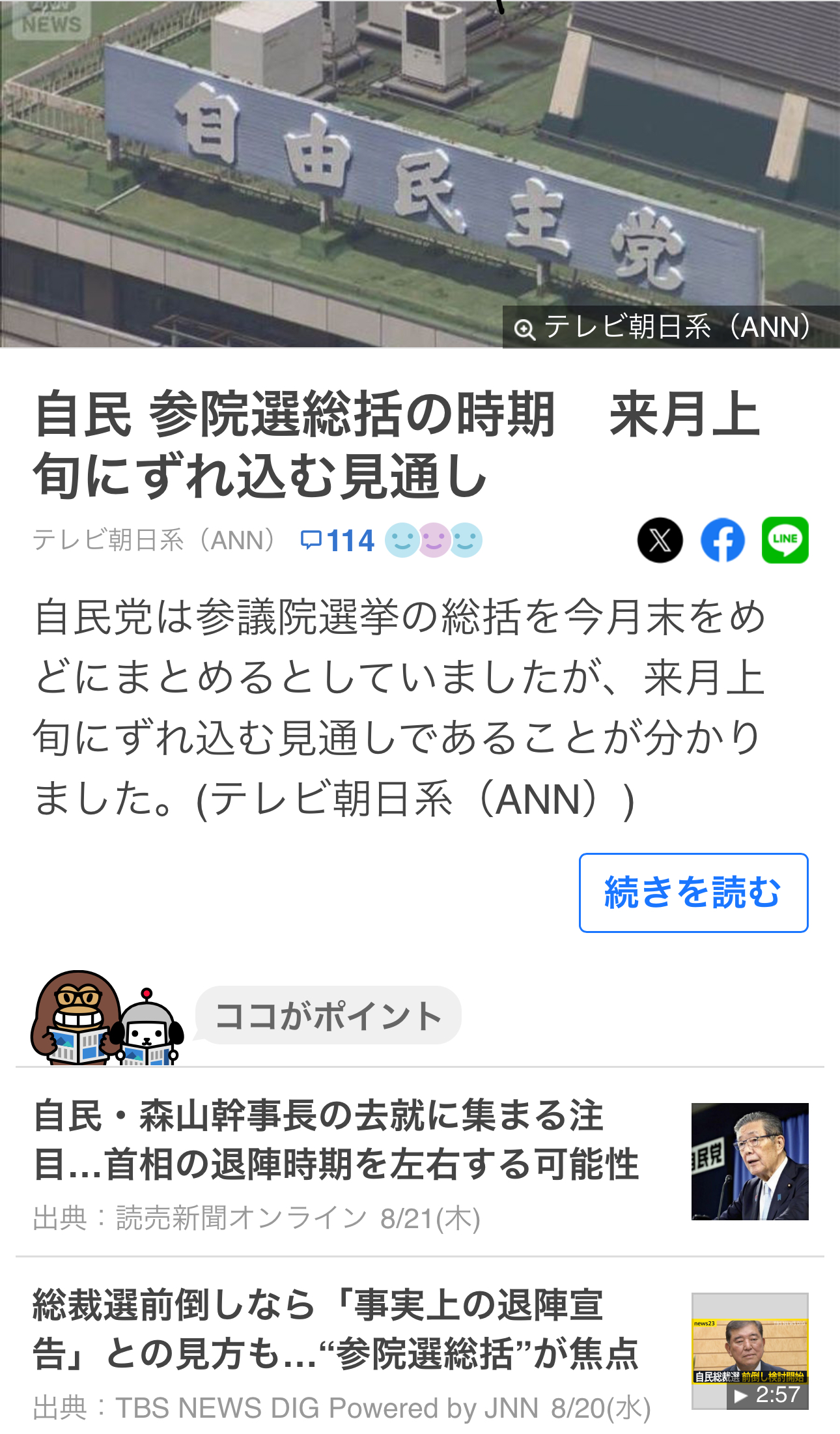Open the article headline 自民 参院選総括の時期
The height and width of the screenshot is (1434, 840).
[x=396, y=444]
